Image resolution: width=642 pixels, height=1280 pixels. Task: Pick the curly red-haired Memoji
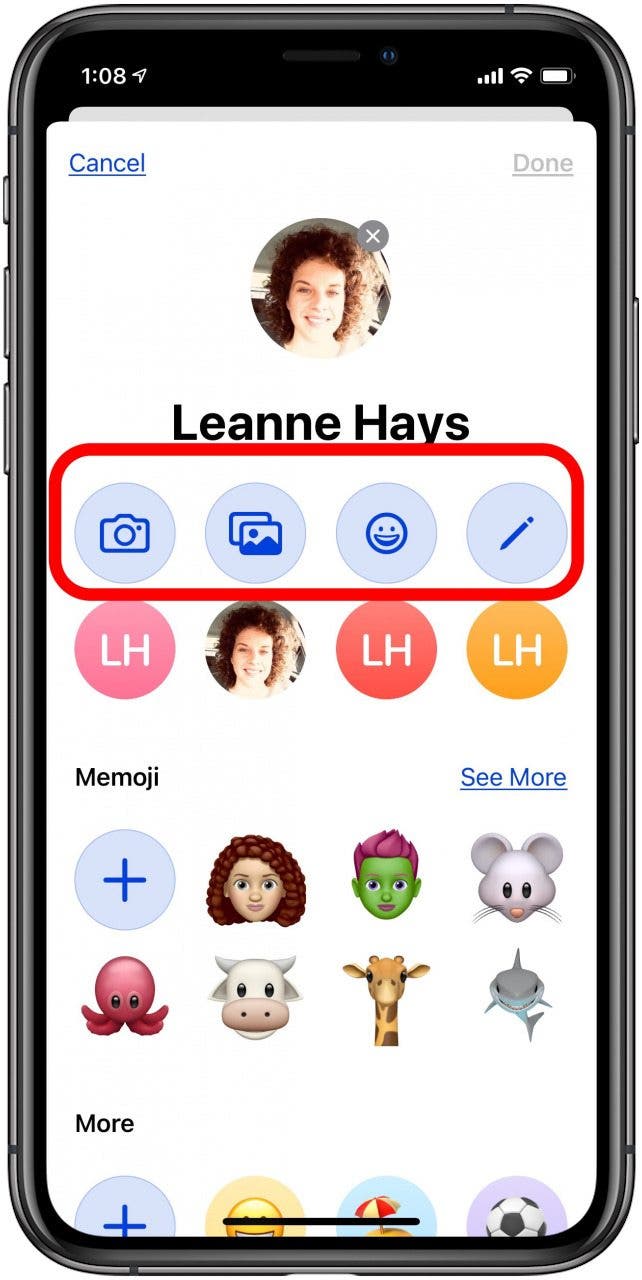click(x=255, y=879)
